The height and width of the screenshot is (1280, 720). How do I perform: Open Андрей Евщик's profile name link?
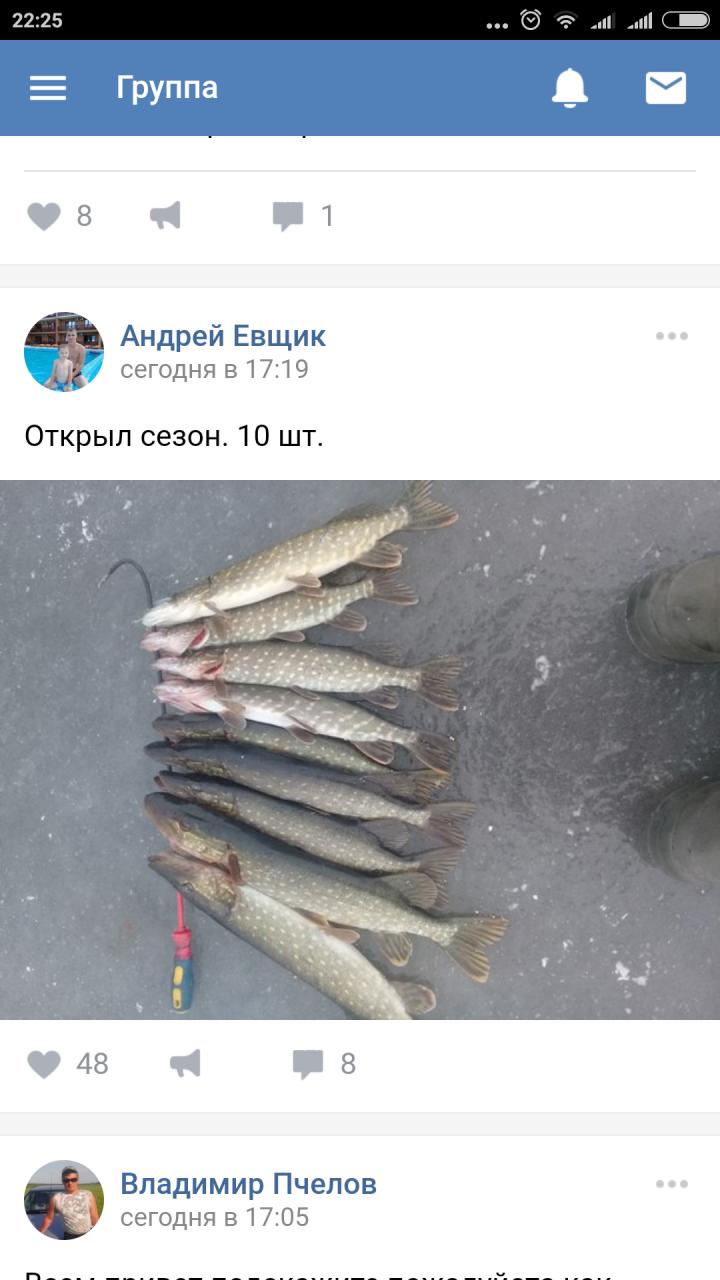tap(223, 336)
